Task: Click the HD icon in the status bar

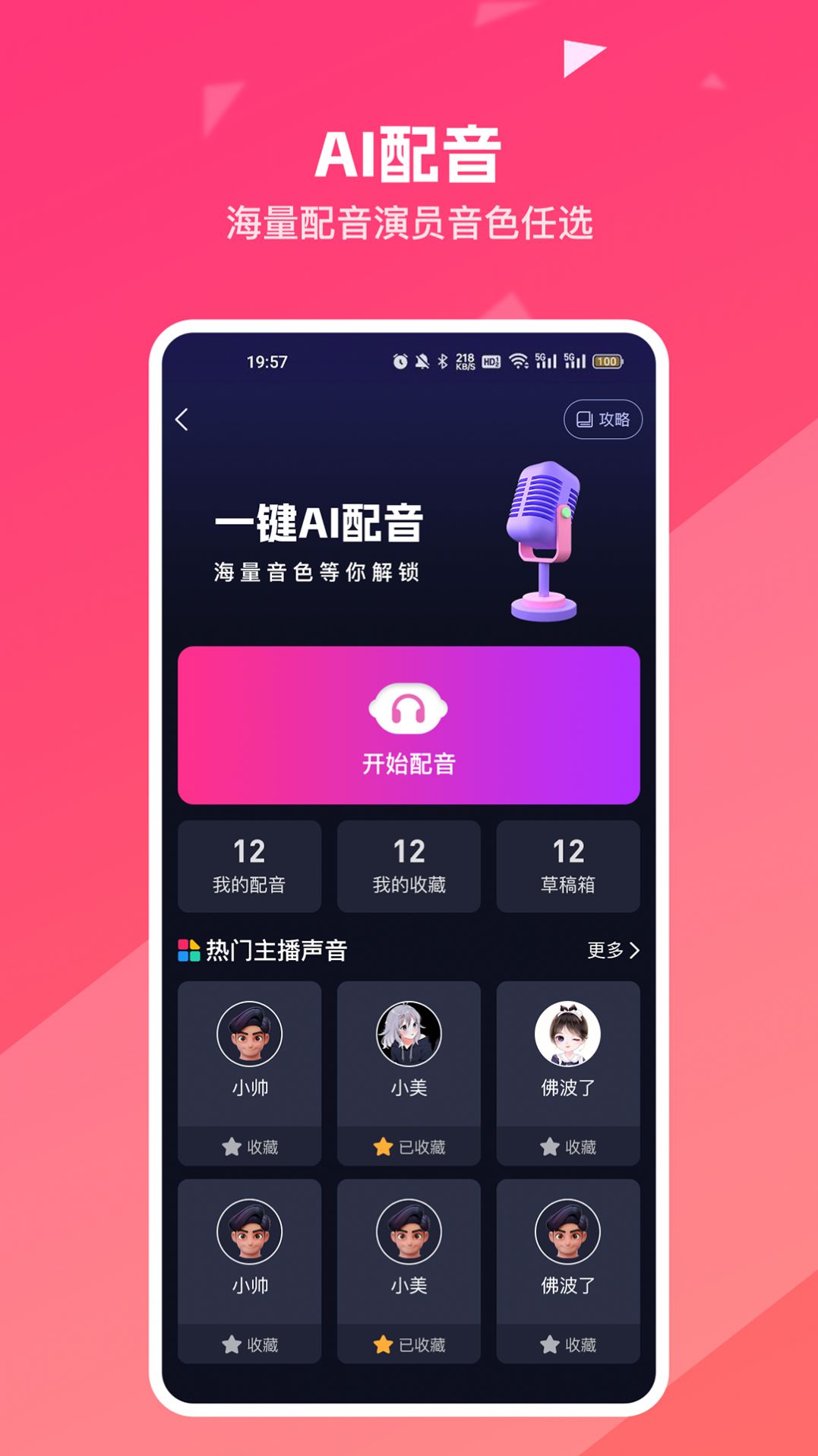Action: pos(492,362)
